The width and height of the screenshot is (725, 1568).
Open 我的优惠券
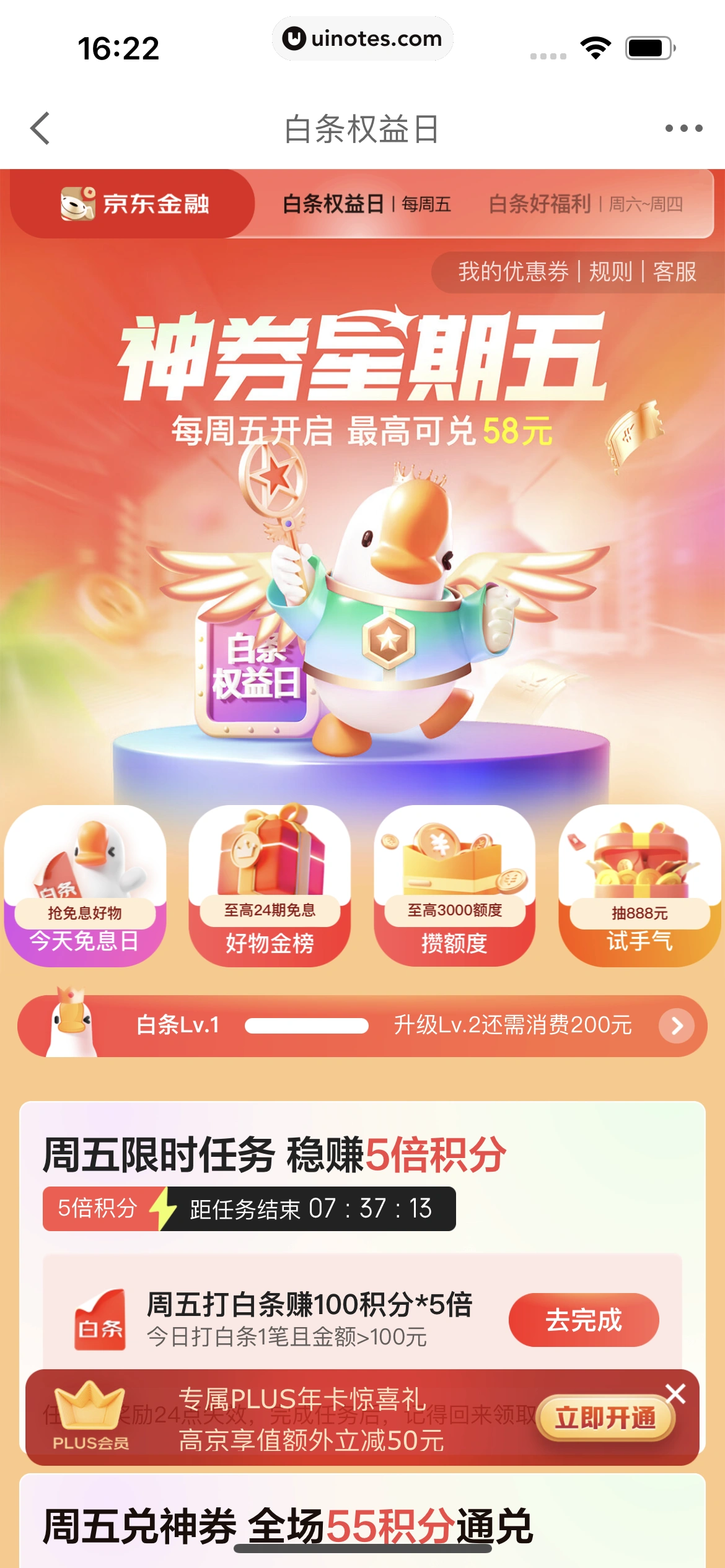click(513, 272)
